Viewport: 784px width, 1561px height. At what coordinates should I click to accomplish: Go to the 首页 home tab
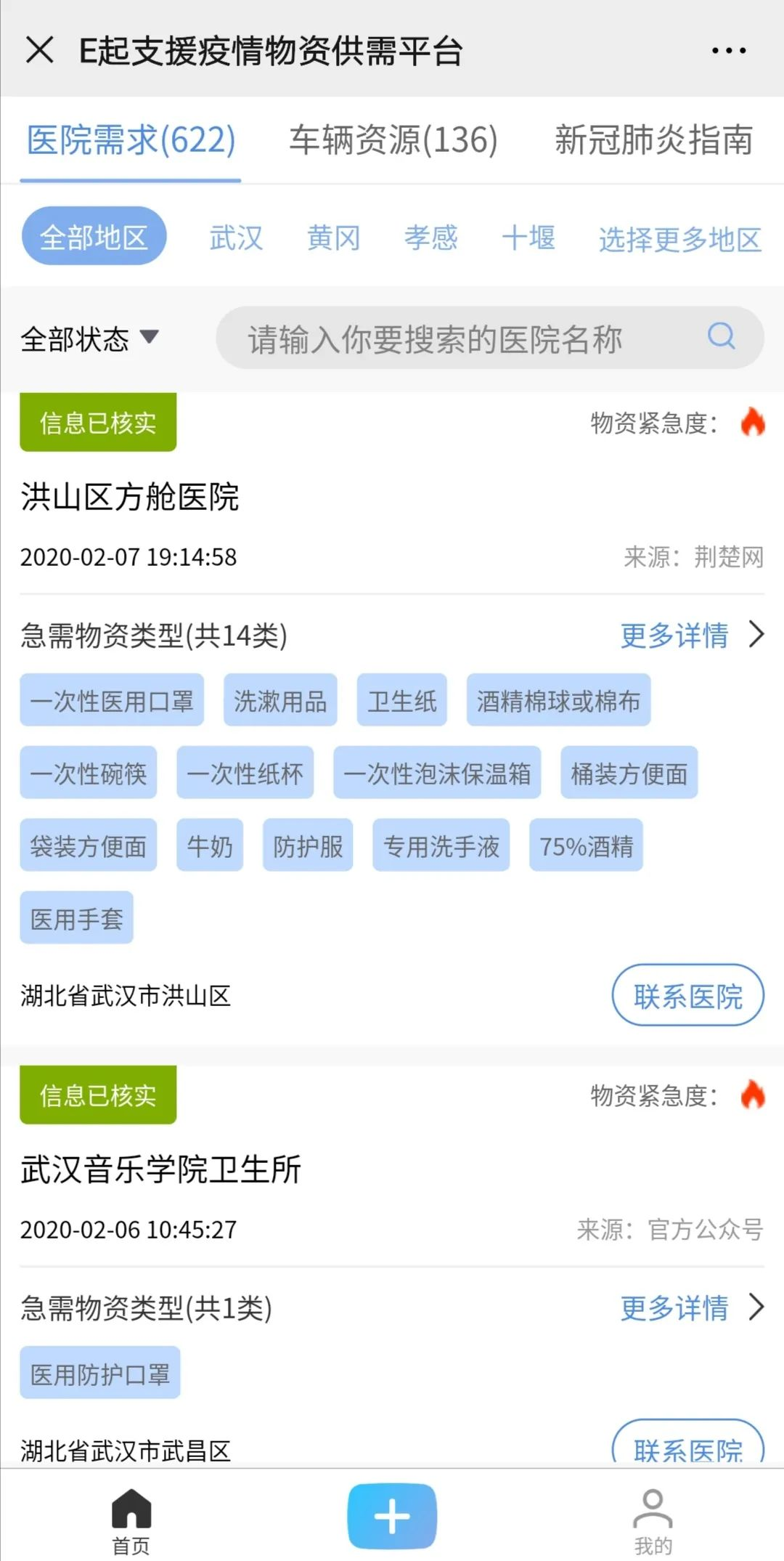(131, 1520)
